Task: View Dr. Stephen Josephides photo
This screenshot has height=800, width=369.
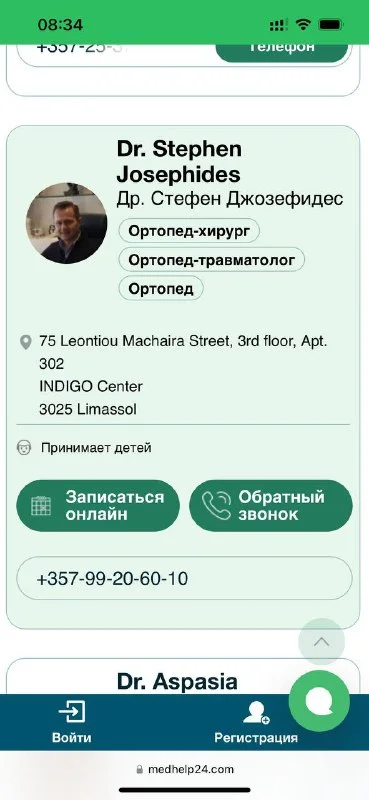Action: [67, 223]
